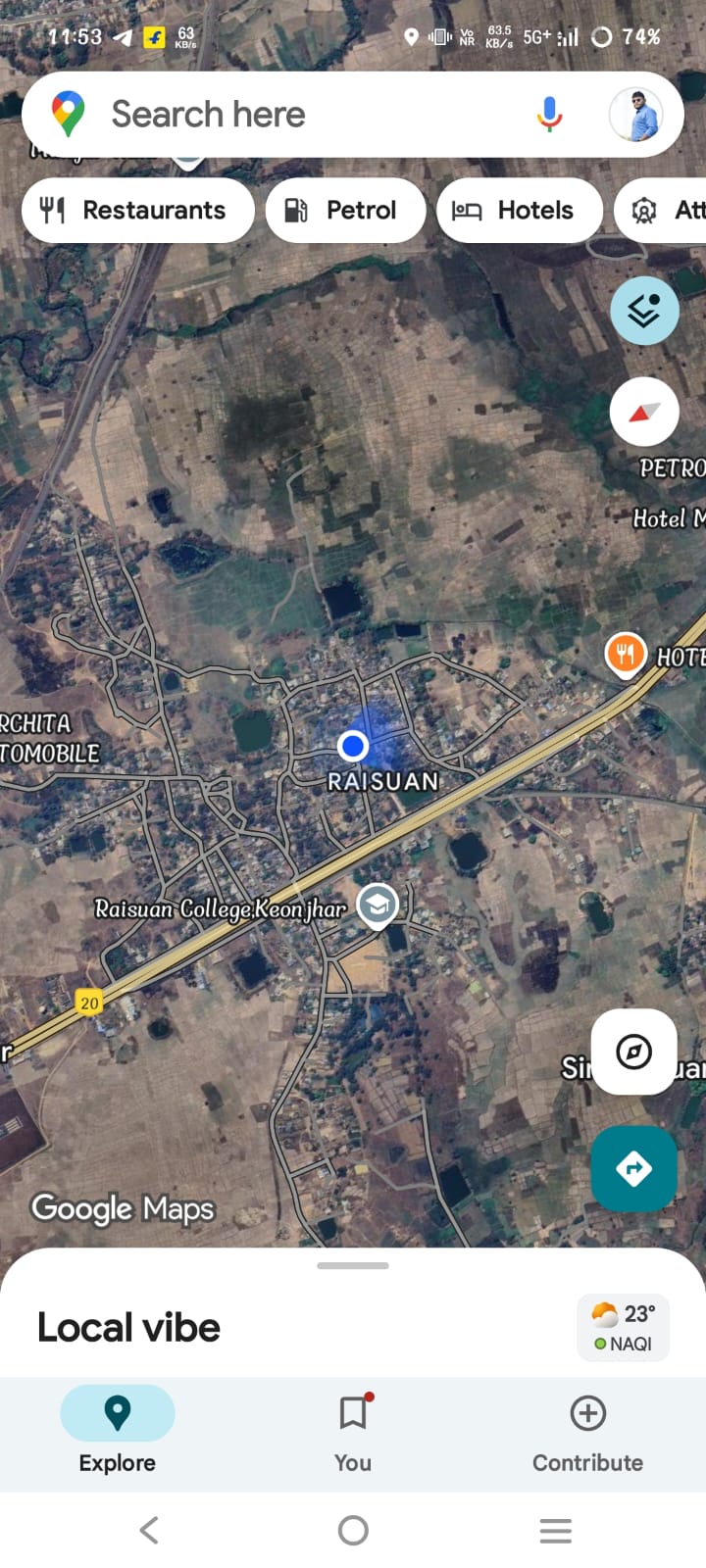Tap the compass to reorient north

coord(644,413)
